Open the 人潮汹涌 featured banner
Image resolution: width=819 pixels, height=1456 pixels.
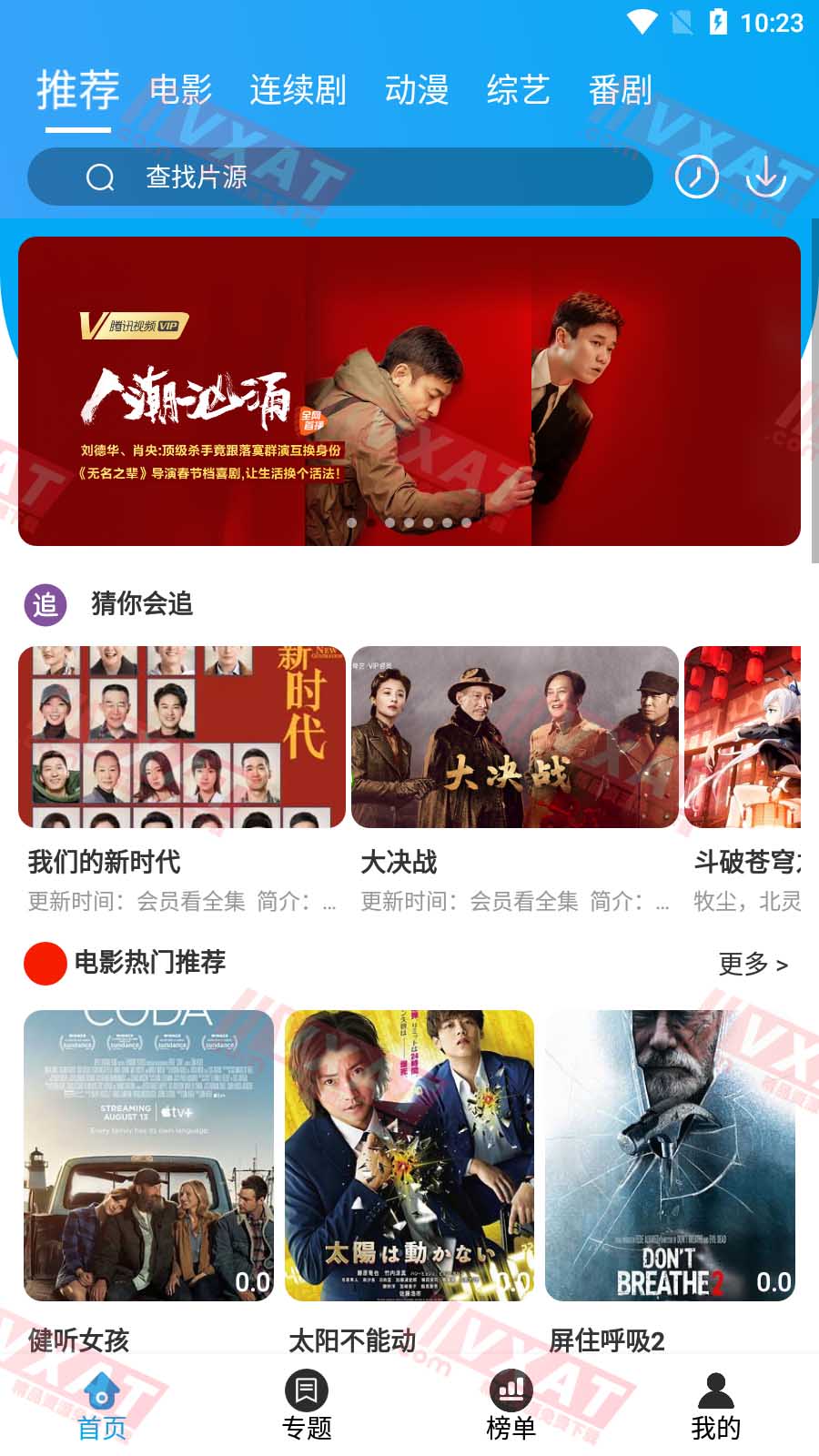tap(409, 391)
